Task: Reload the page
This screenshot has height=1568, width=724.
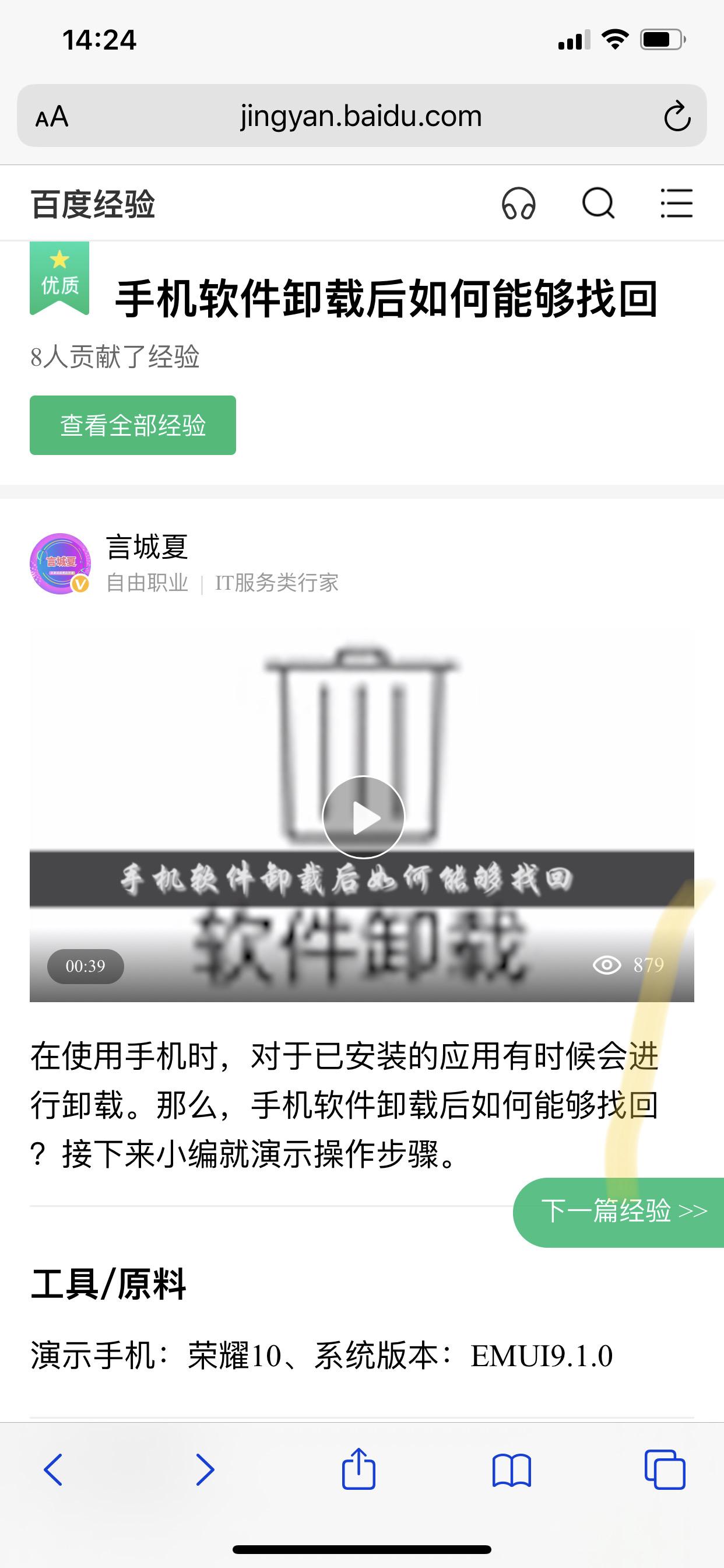Action: 677,116
